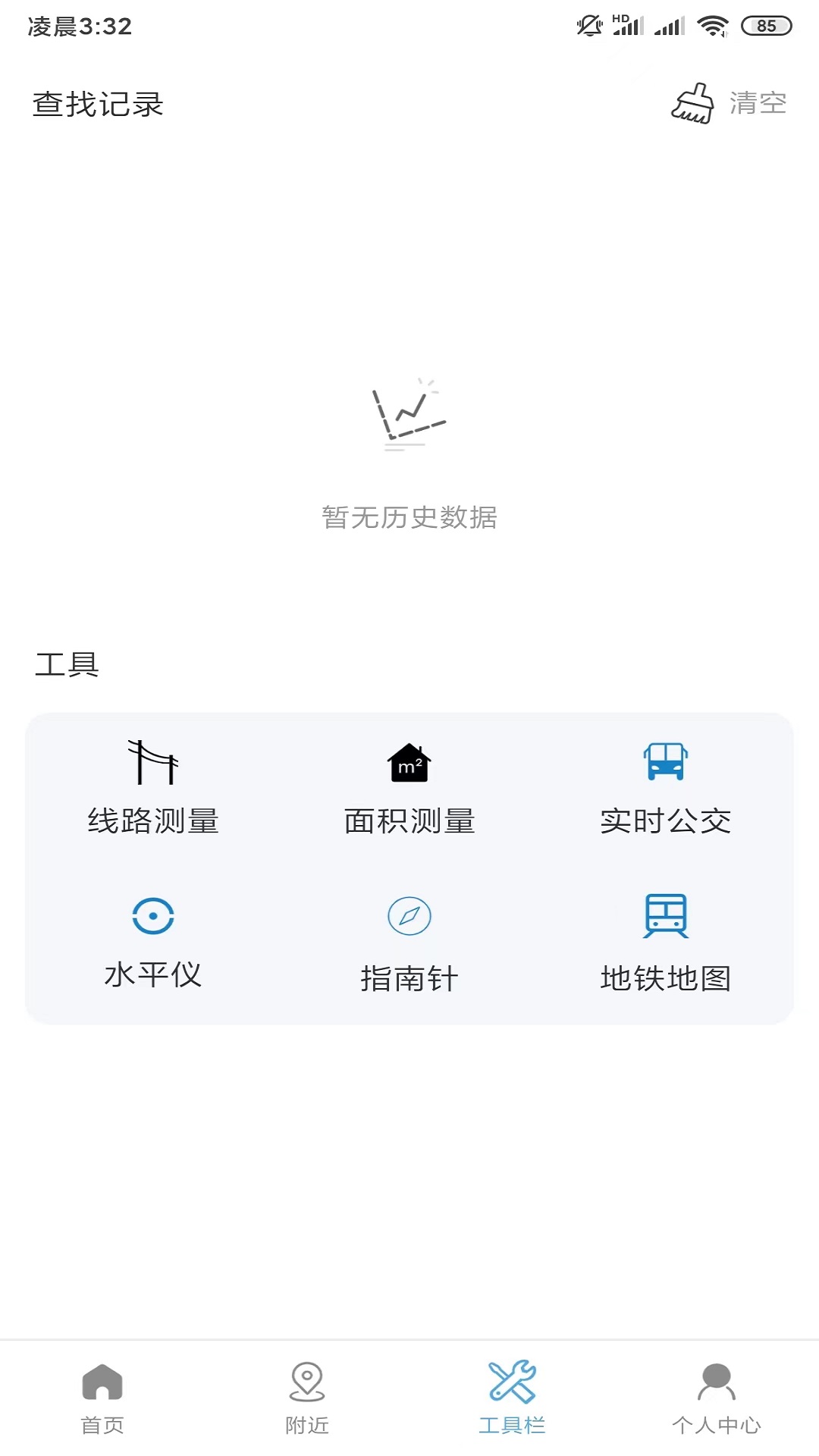View the 地铁地图 subway map
The height and width of the screenshot is (1456, 819).
click(666, 944)
